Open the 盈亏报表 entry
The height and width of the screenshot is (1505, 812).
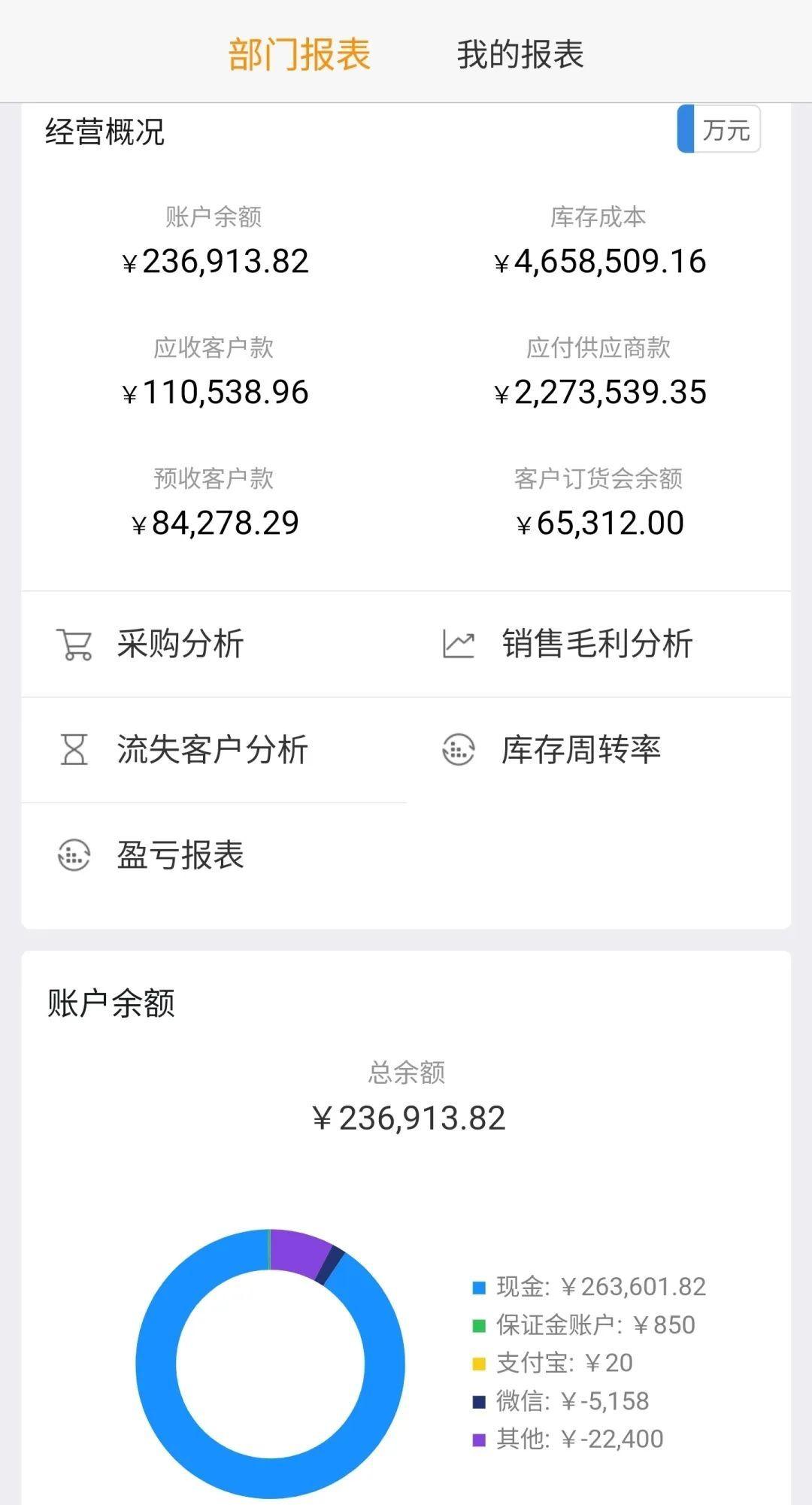pyautogui.click(x=180, y=855)
